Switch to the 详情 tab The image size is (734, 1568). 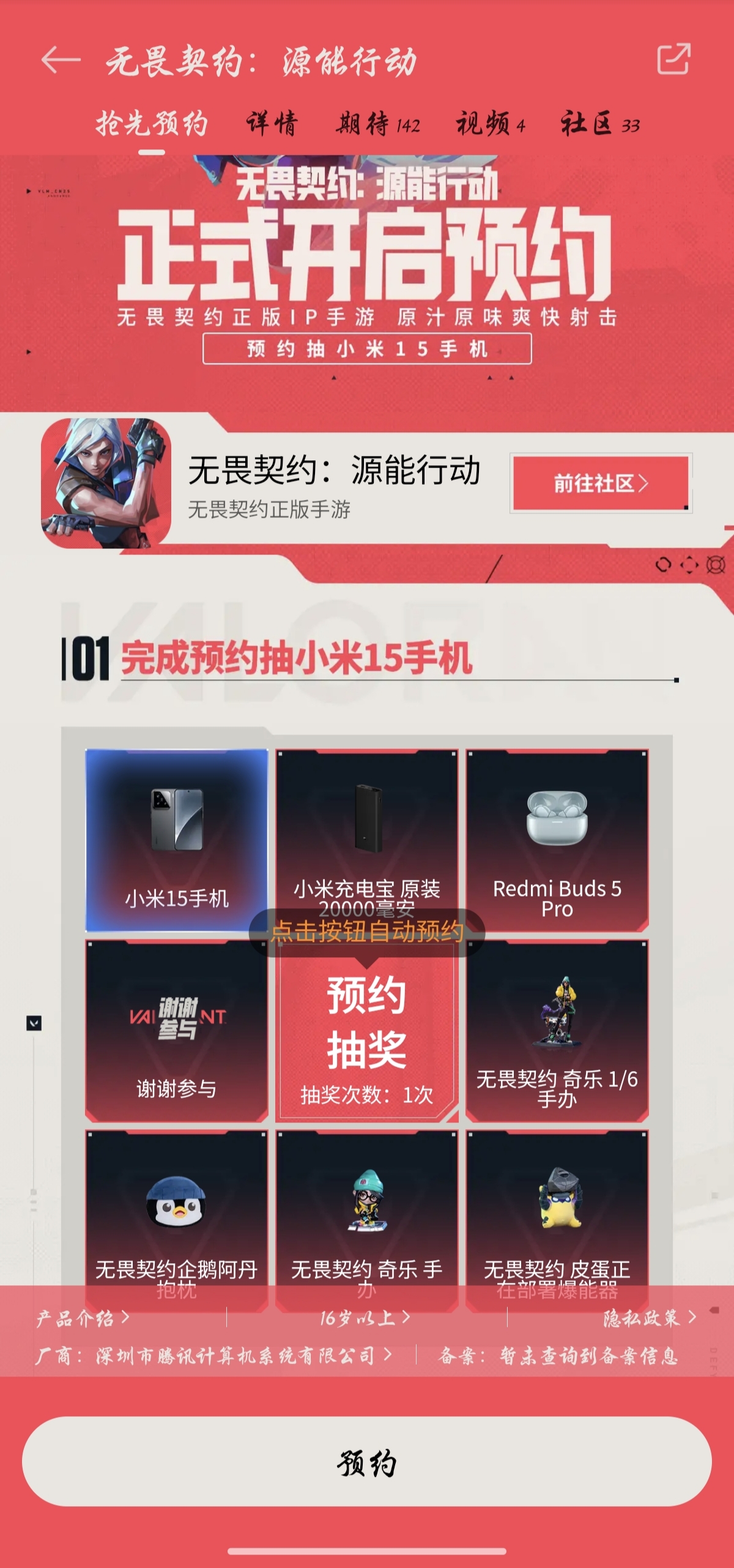coord(272,124)
